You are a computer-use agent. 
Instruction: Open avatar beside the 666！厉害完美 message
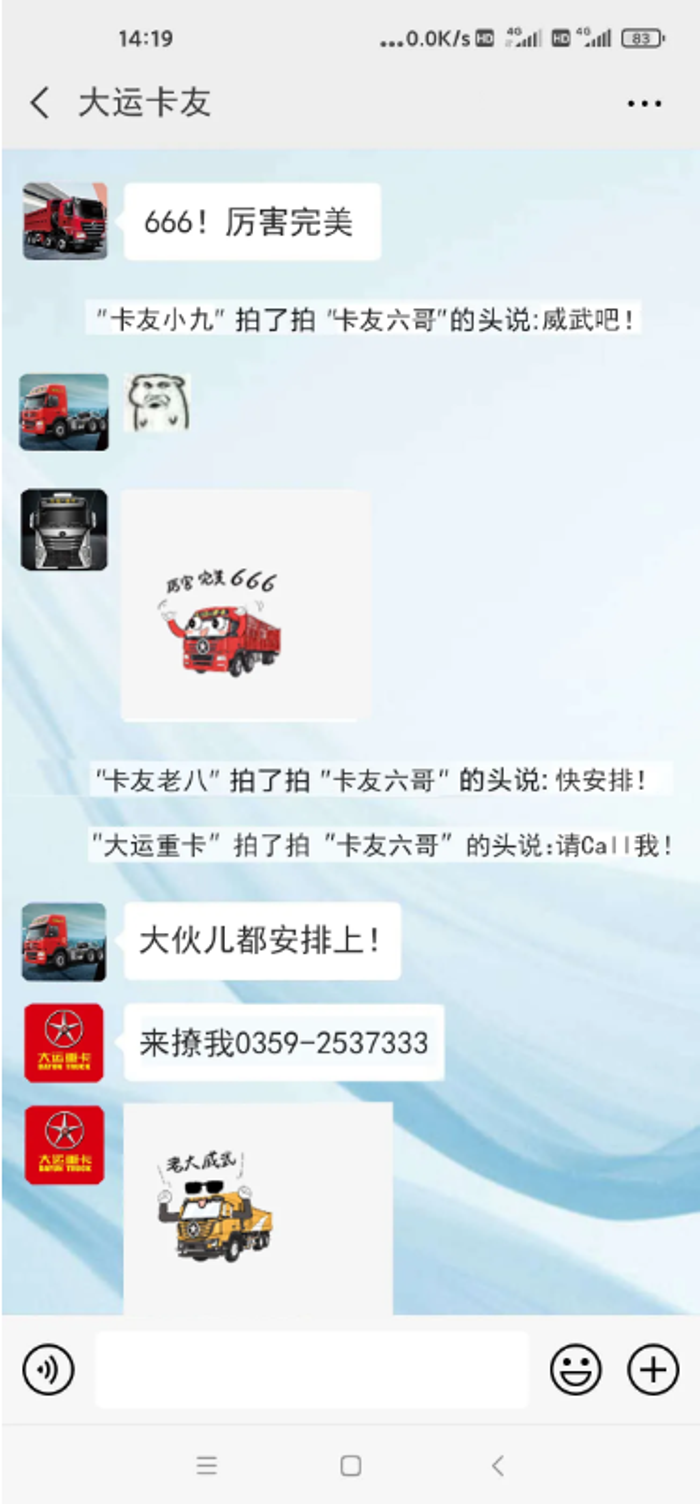point(64,221)
